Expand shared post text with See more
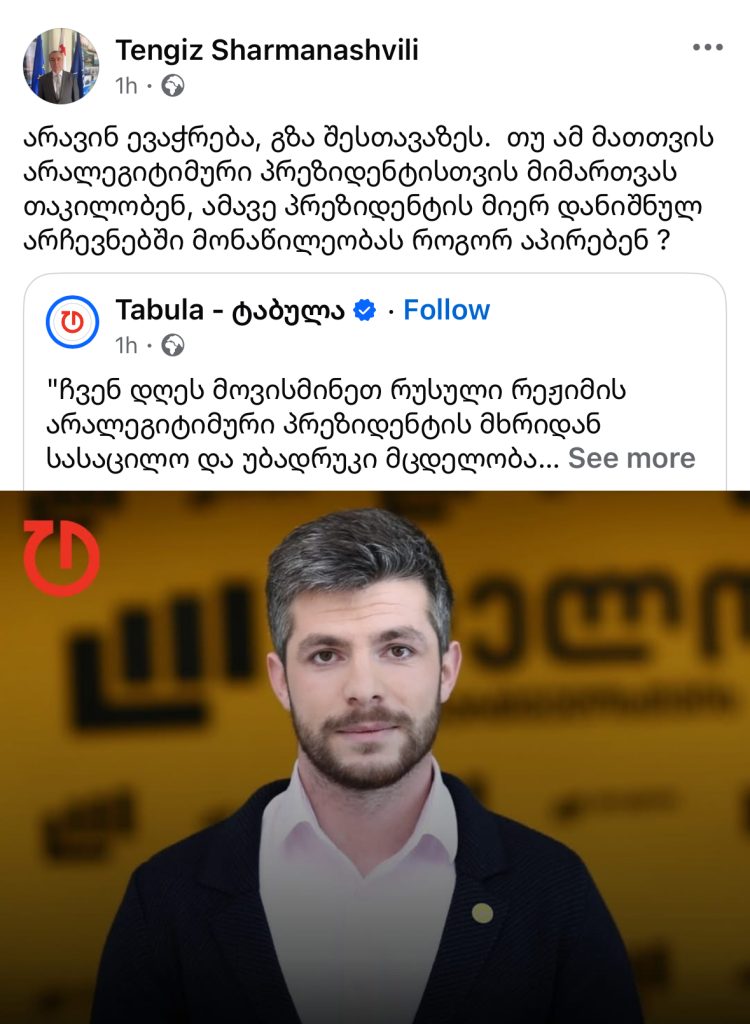 pos(631,458)
